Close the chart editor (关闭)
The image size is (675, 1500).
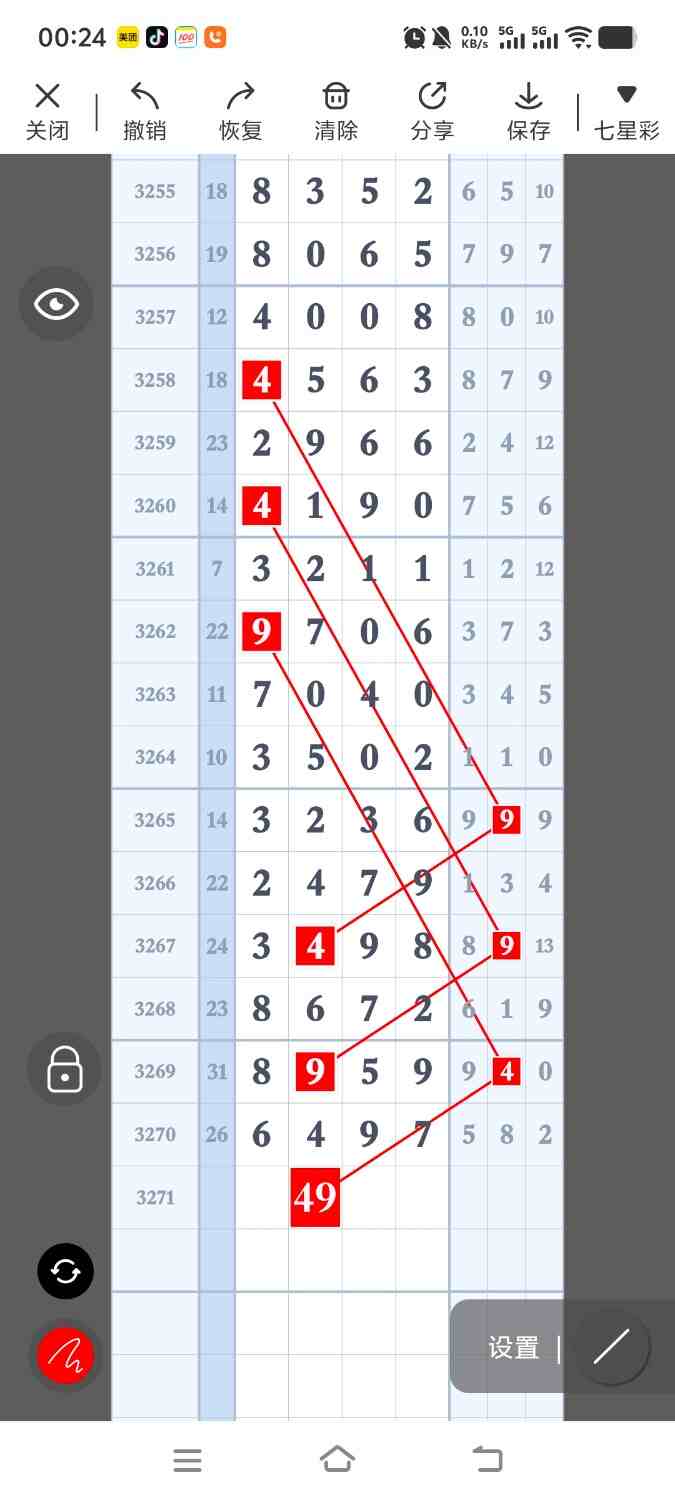[x=47, y=110]
